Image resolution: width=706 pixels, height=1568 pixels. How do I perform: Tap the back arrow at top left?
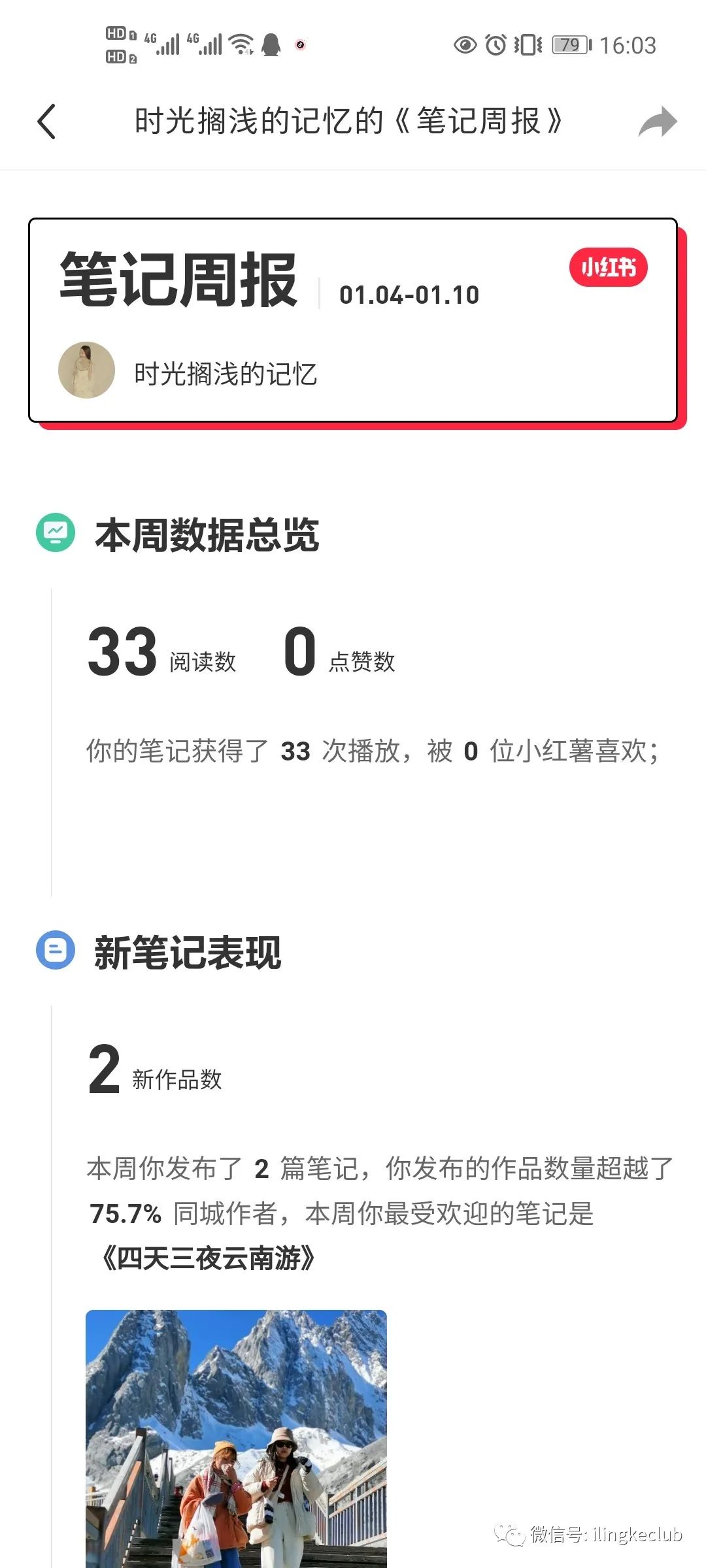(46, 122)
